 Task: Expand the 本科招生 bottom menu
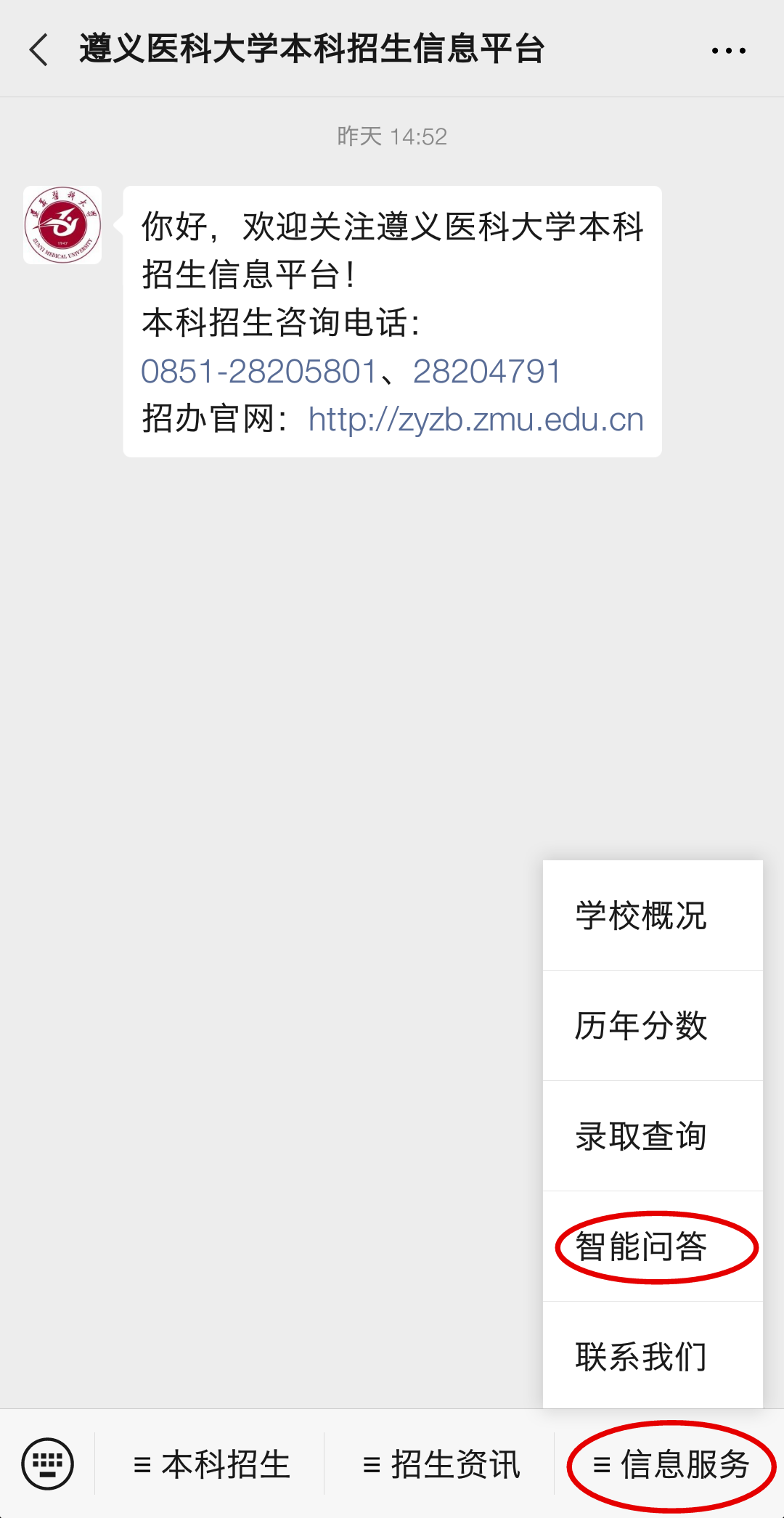(x=211, y=1464)
